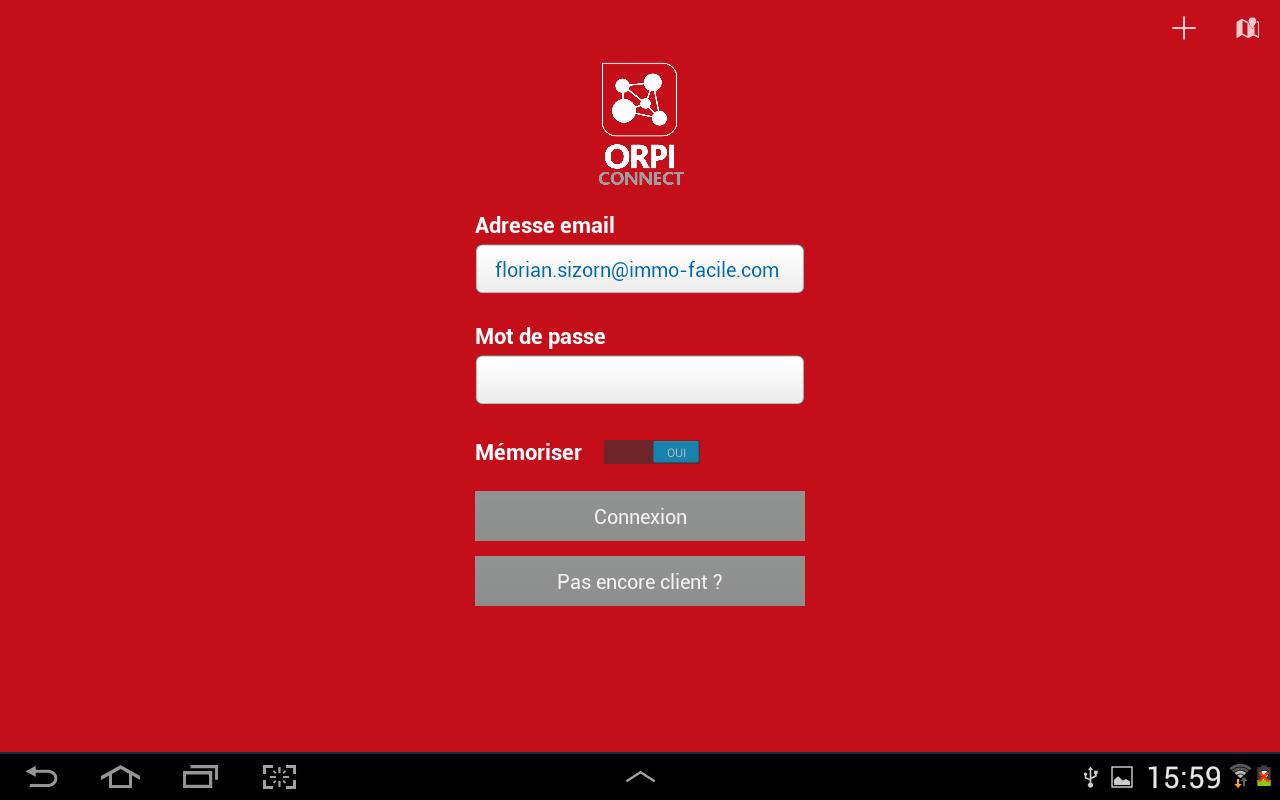Expand the bottom bar up-arrow panel
Image resolution: width=1280 pixels, height=800 pixels.
pos(640,776)
